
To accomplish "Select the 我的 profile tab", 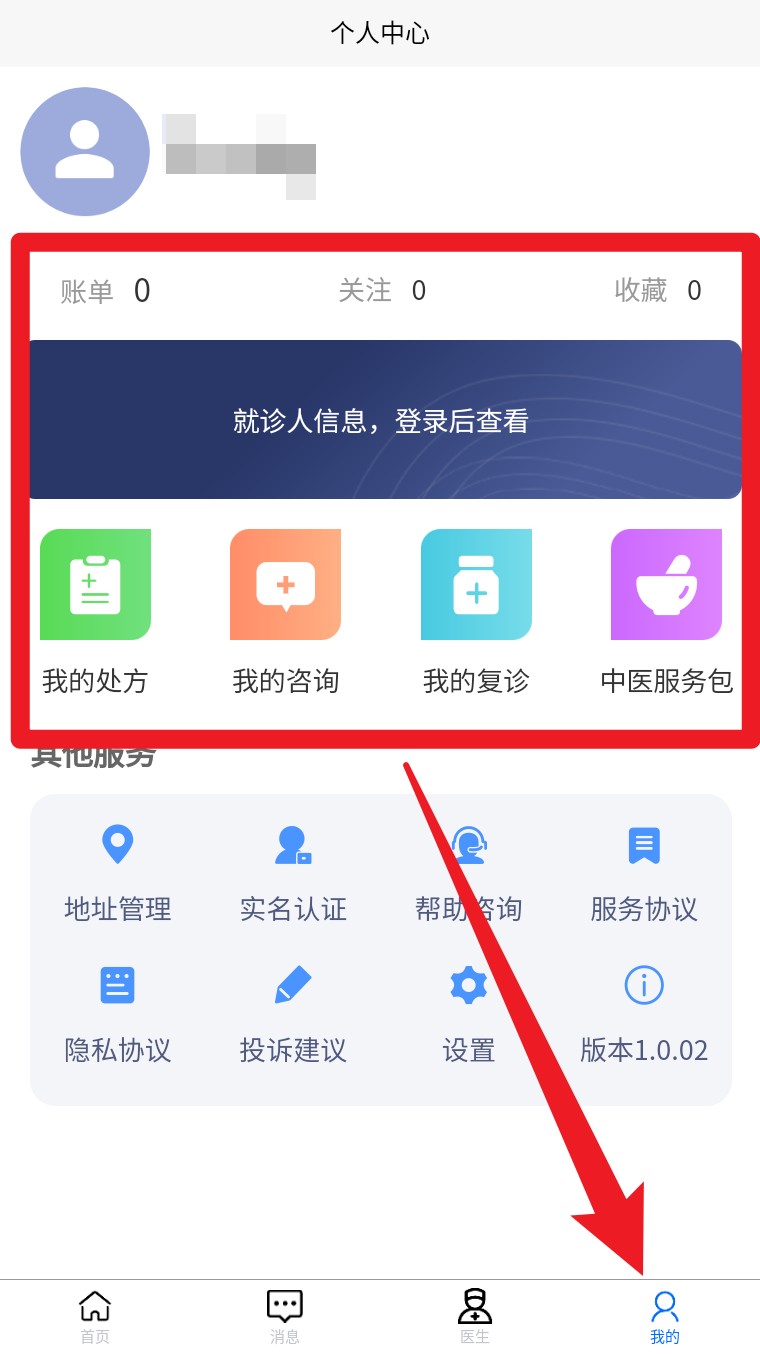I will (665, 1315).
